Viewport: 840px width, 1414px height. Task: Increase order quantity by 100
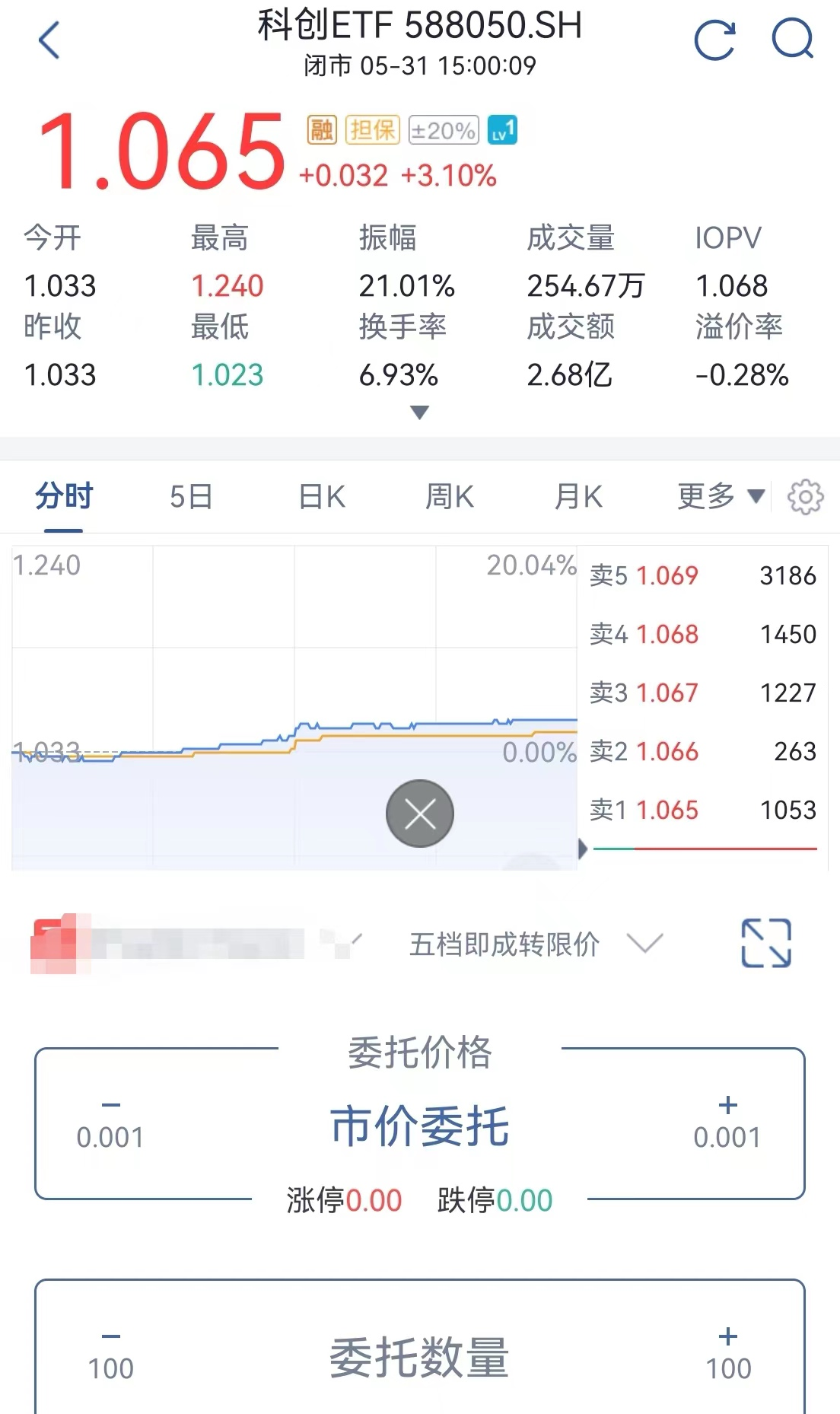tap(728, 1356)
